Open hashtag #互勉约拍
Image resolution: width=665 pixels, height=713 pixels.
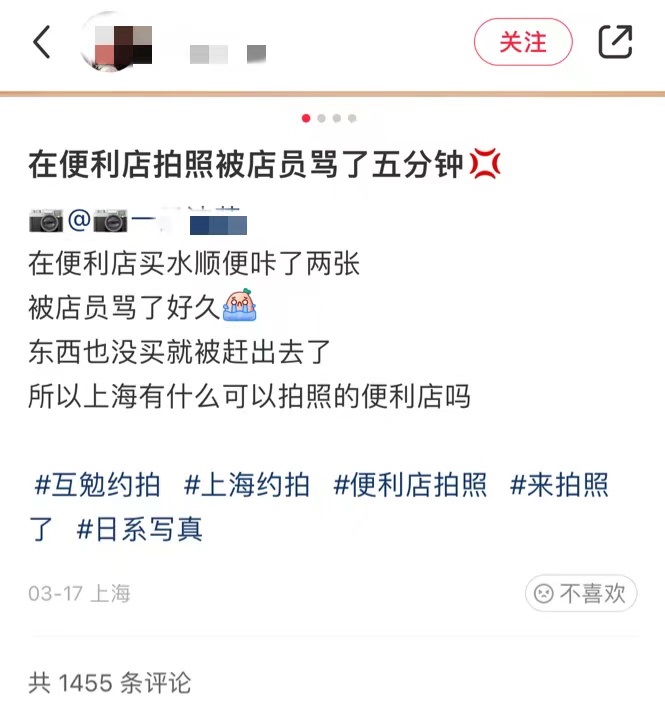point(97,485)
